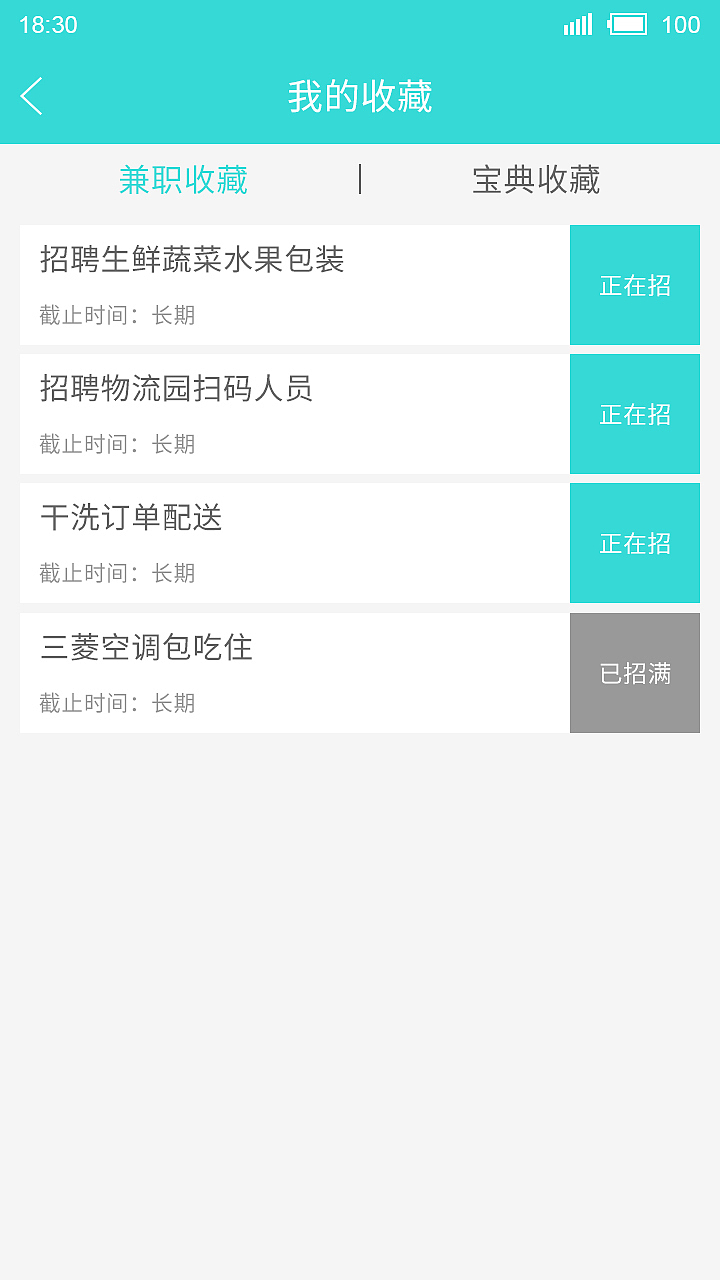The width and height of the screenshot is (720, 1280).
Task: Select the gray 已招满 badge
Action: click(634, 672)
